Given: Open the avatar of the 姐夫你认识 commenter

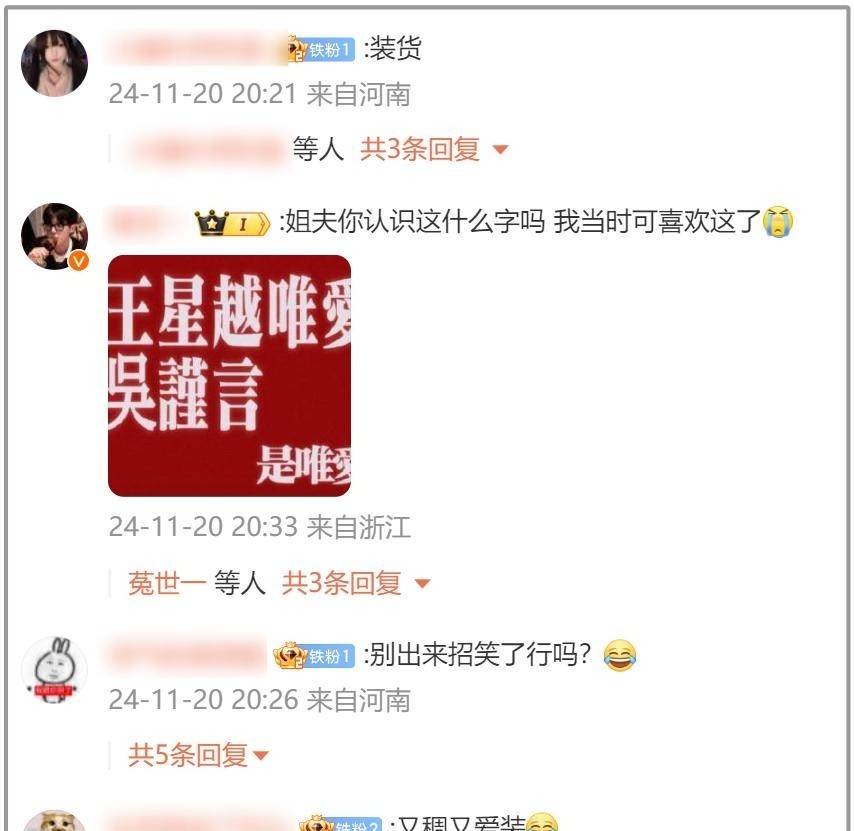Looking at the screenshot, I should [x=55, y=236].
